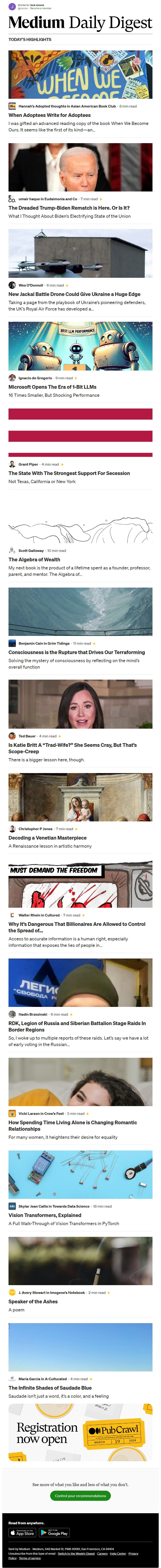This screenshot has height=1568, width=161.
Task: Tap the Katie Britt article photo
Action: click(80, 704)
